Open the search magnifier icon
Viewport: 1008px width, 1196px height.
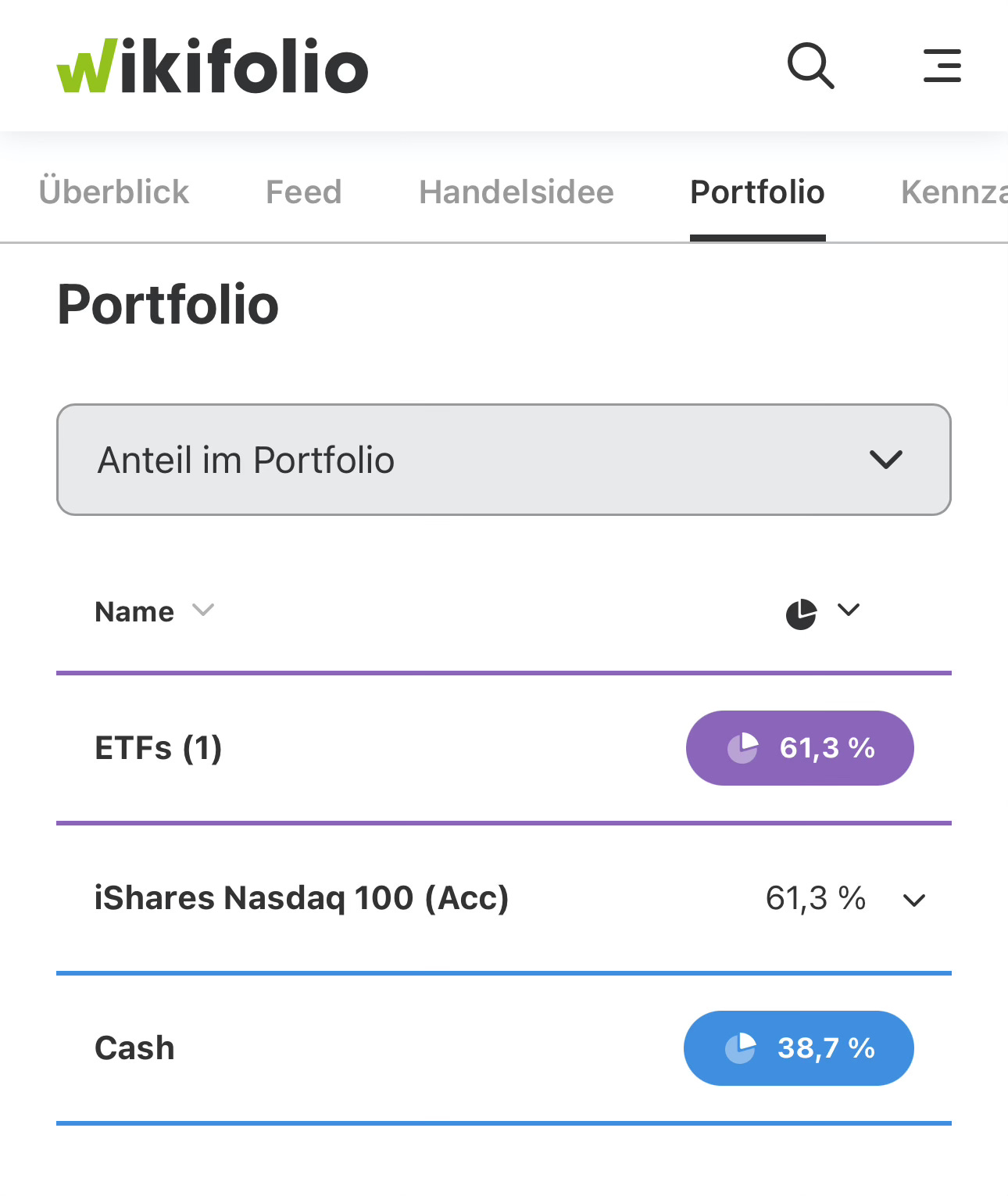click(x=810, y=66)
